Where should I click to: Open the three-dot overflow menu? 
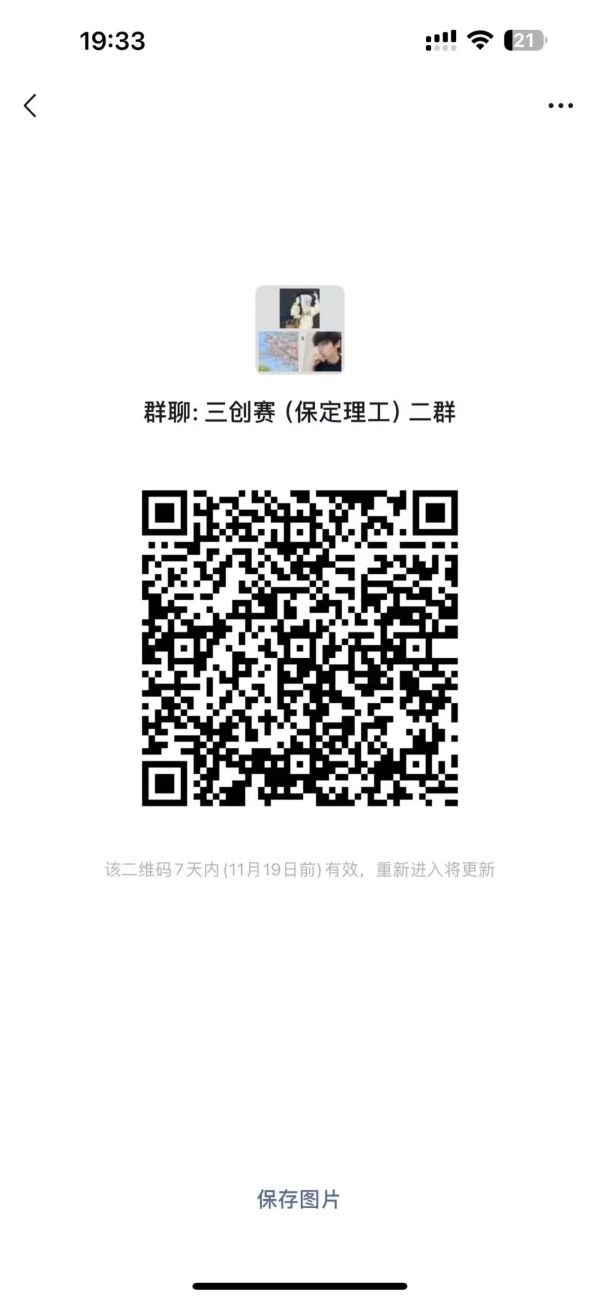[560, 106]
